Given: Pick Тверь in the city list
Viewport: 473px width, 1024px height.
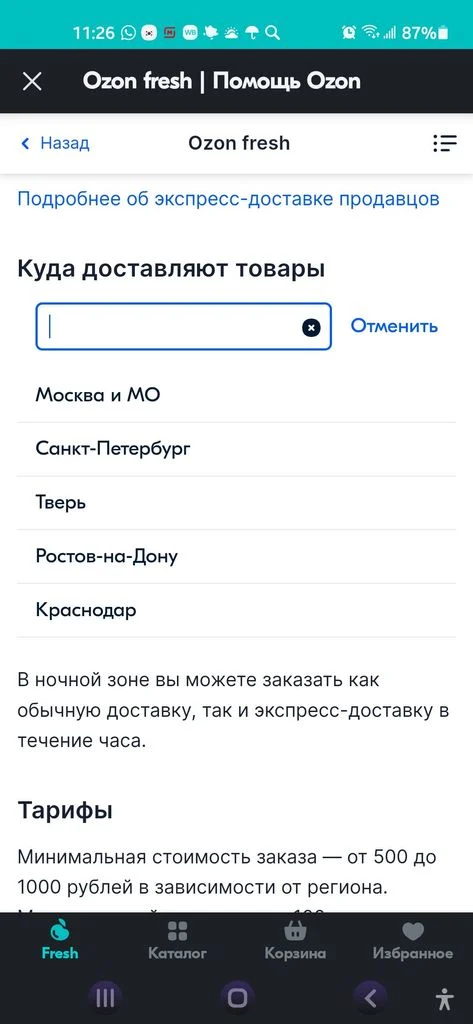Looking at the screenshot, I should coord(236,503).
